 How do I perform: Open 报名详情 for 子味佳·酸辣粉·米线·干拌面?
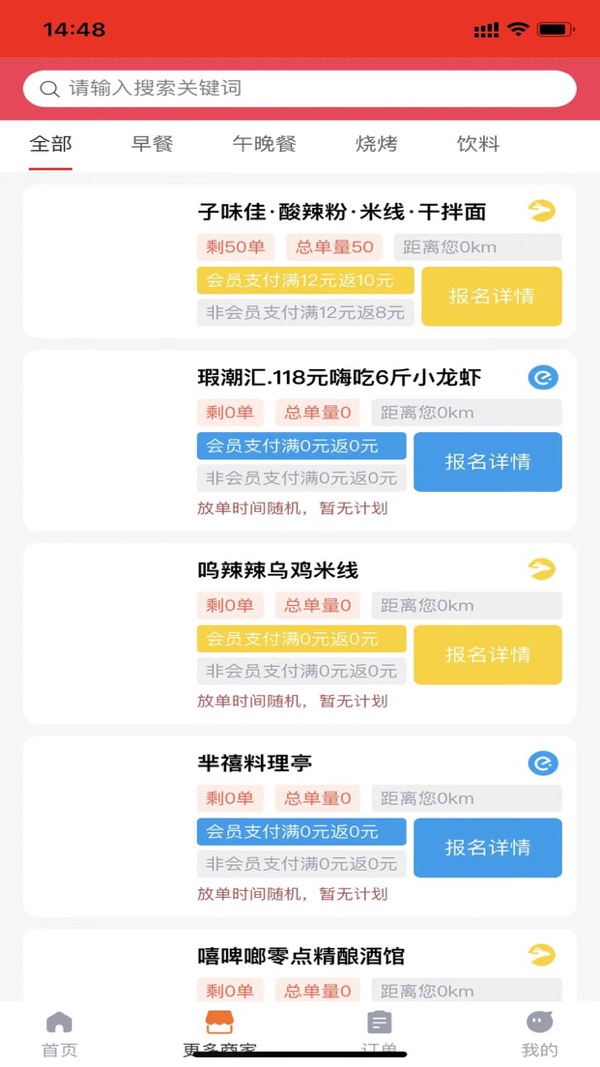click(x=491, y=296)
